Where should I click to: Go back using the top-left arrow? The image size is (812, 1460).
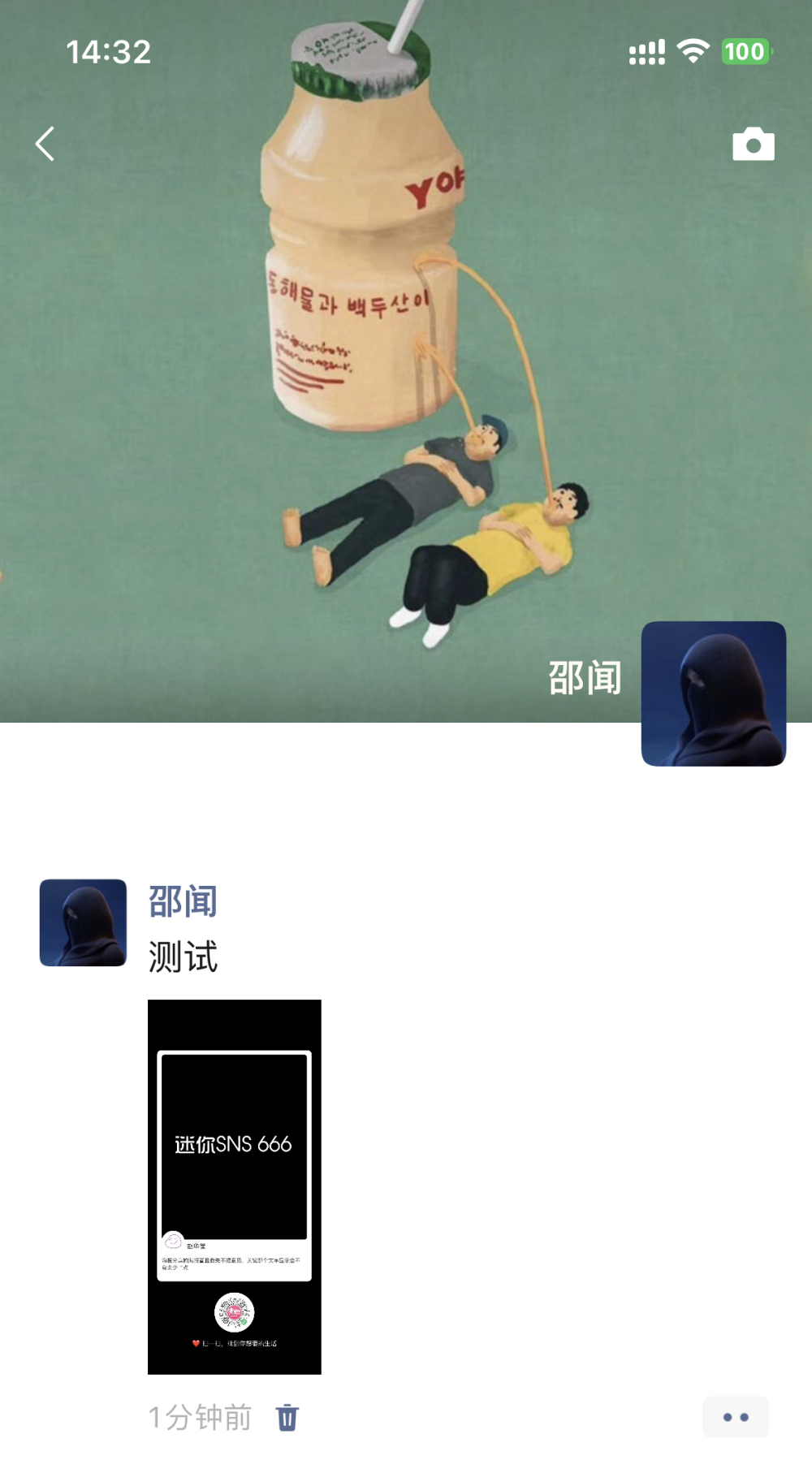point(45,144)
